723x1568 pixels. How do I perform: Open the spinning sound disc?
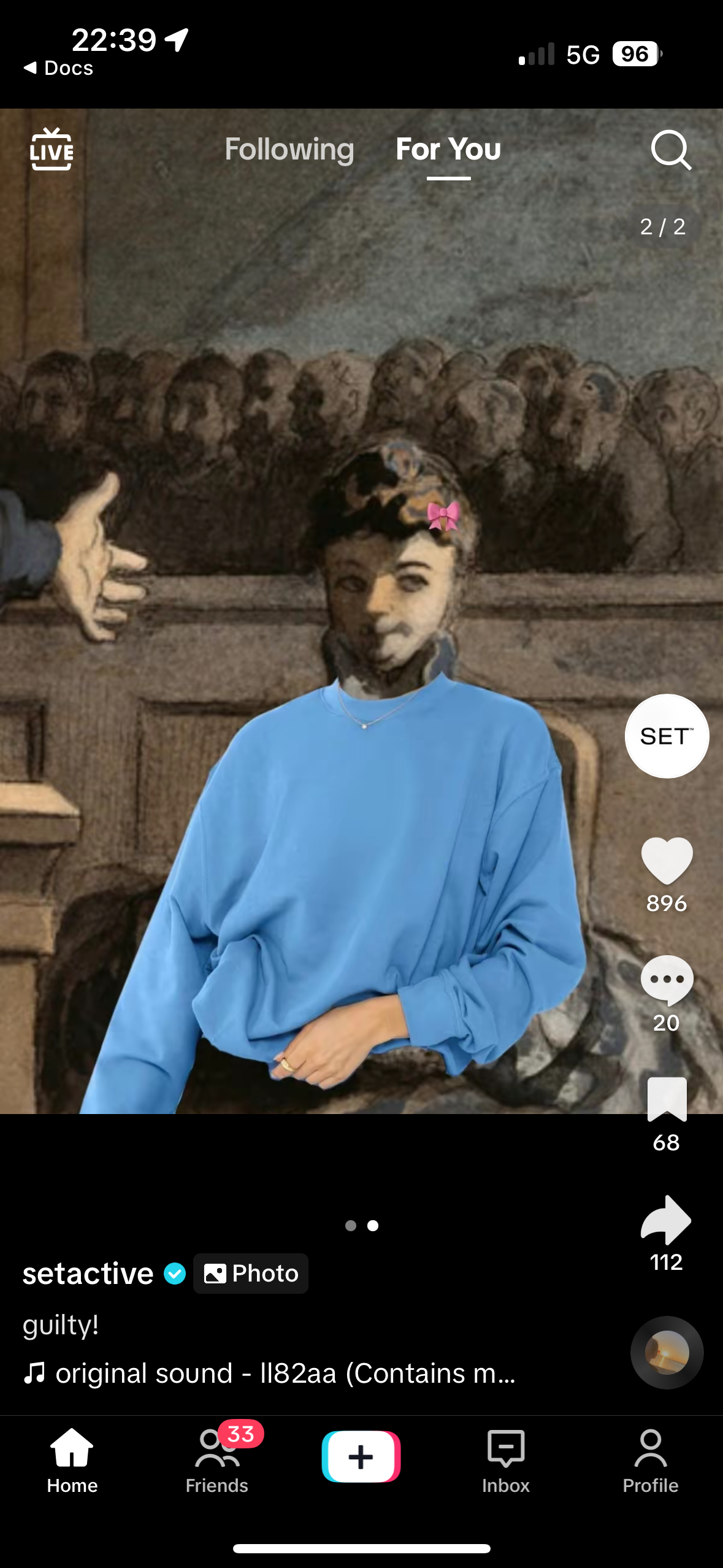coord(667,1352)
